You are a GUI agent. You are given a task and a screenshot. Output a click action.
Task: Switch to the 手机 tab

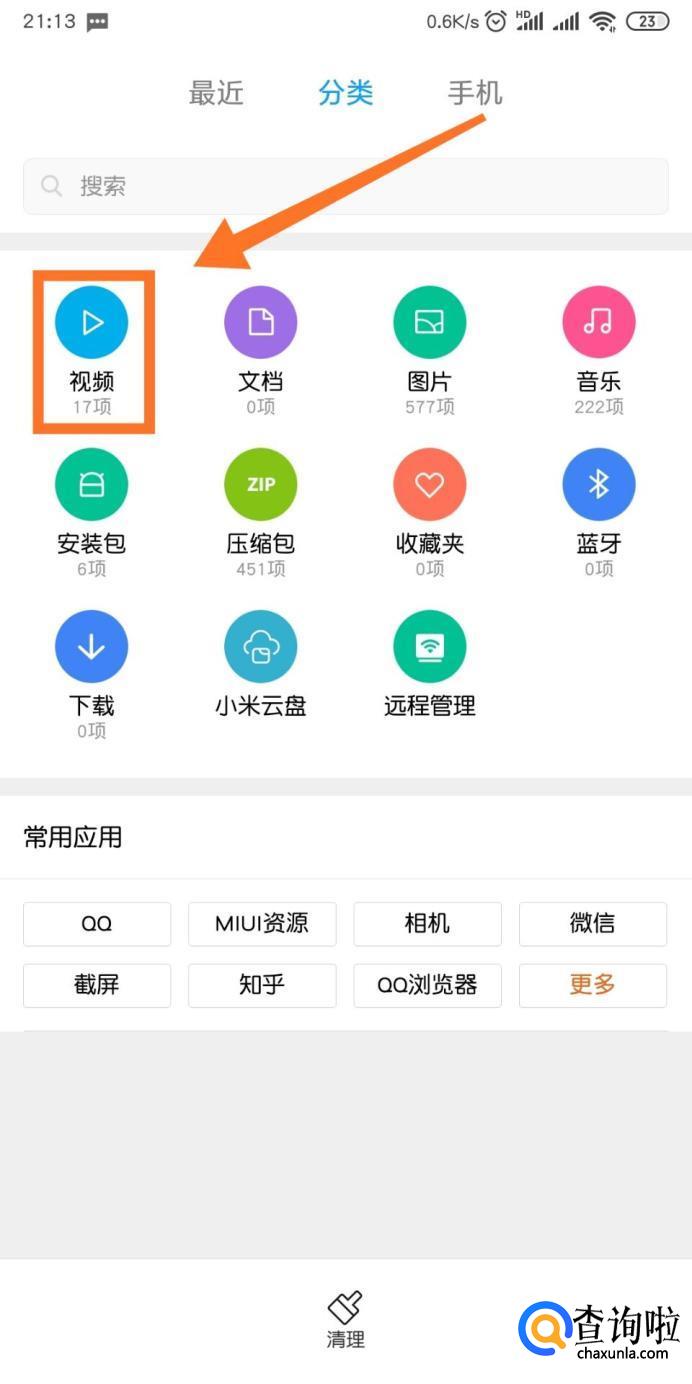point(474,93)
